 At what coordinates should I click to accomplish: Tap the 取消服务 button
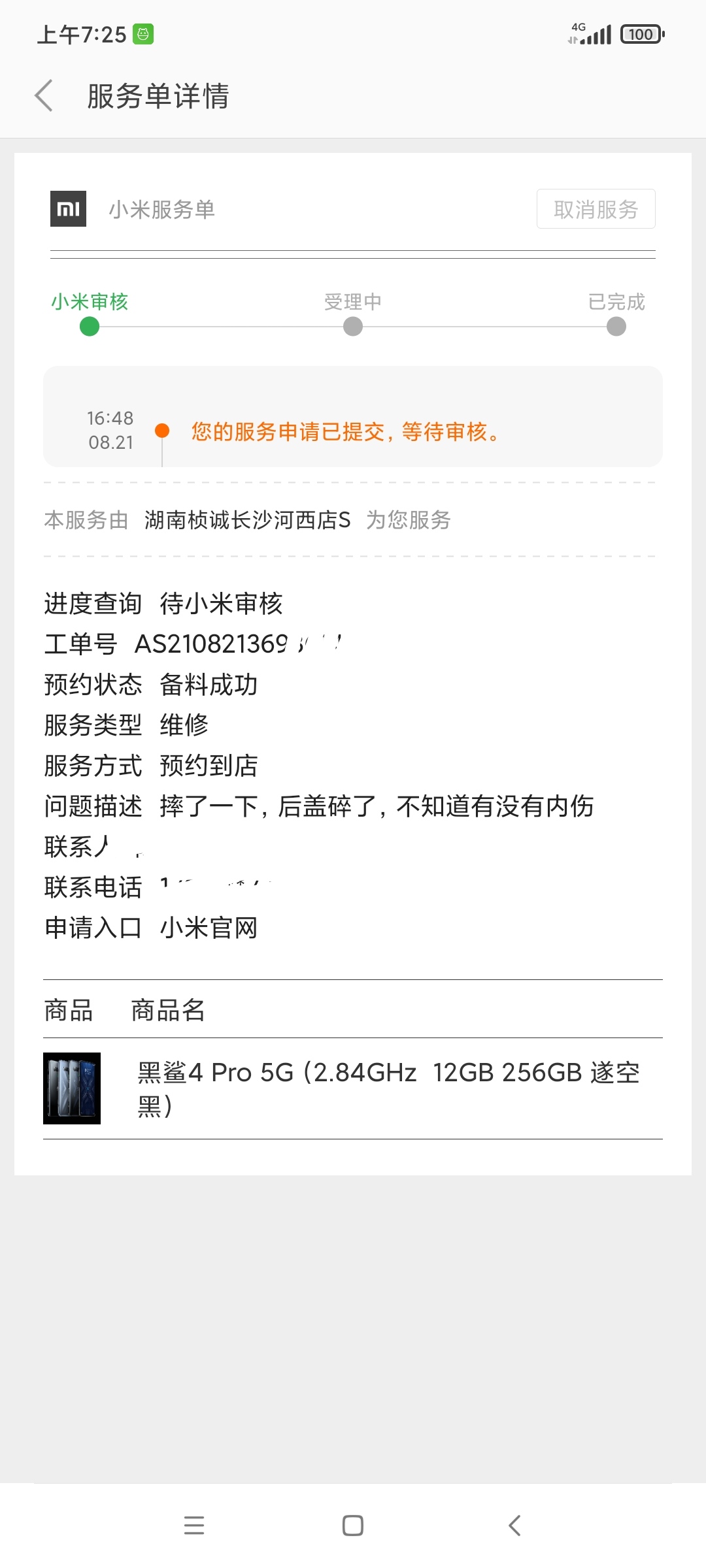click(x=596, y=209)
